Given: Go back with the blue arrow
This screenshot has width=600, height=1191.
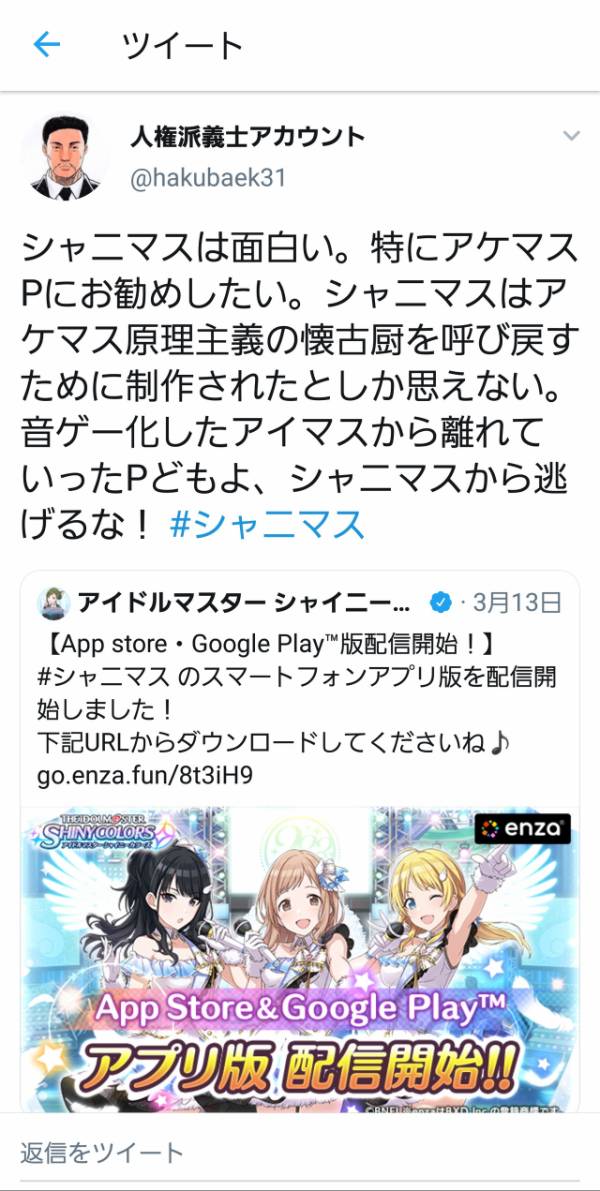Looking at the screenshot, I should pos(46,45).
